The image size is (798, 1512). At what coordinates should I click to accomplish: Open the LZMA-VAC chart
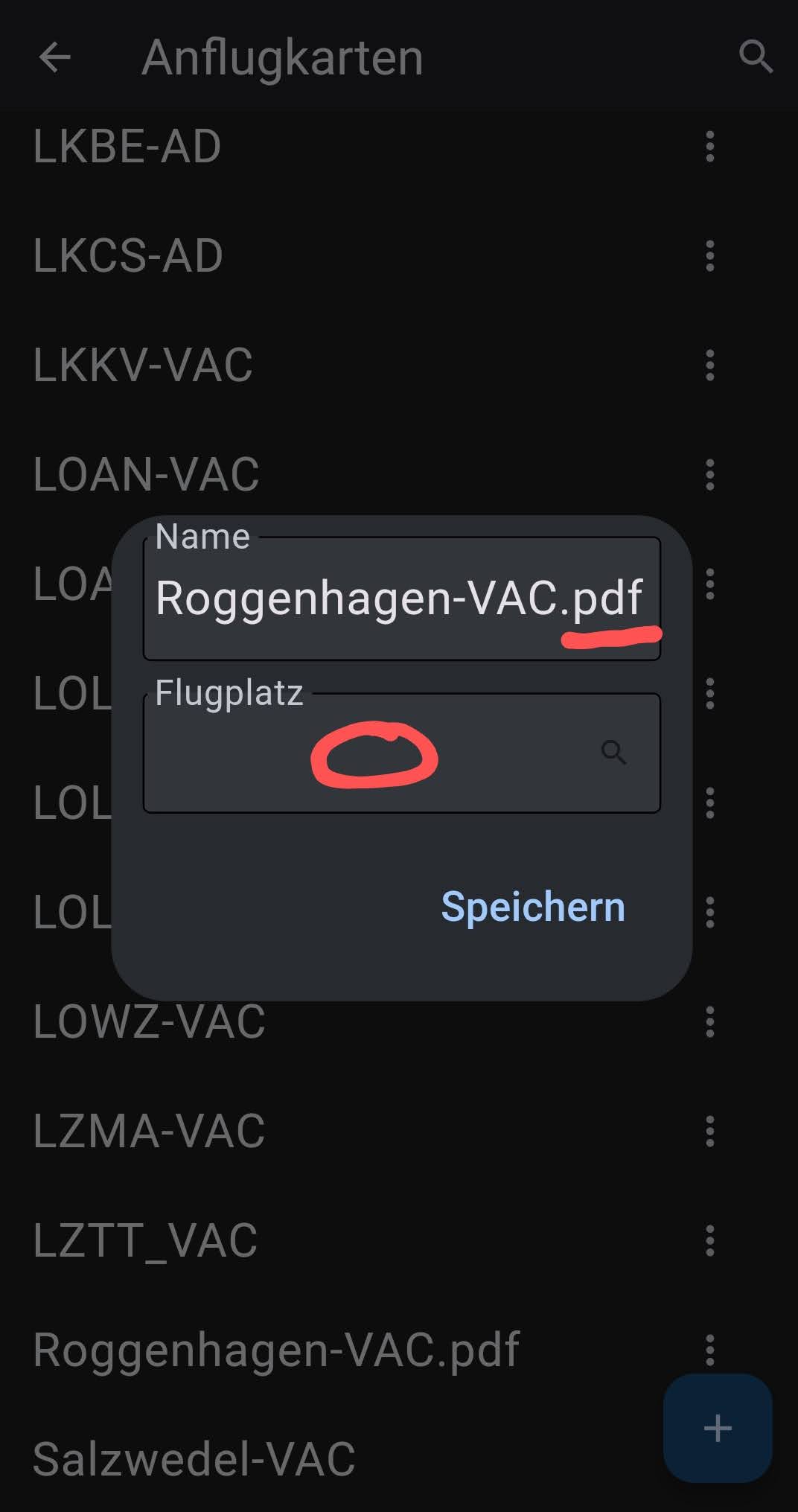pyautogui.click(x=149, y=1131)
